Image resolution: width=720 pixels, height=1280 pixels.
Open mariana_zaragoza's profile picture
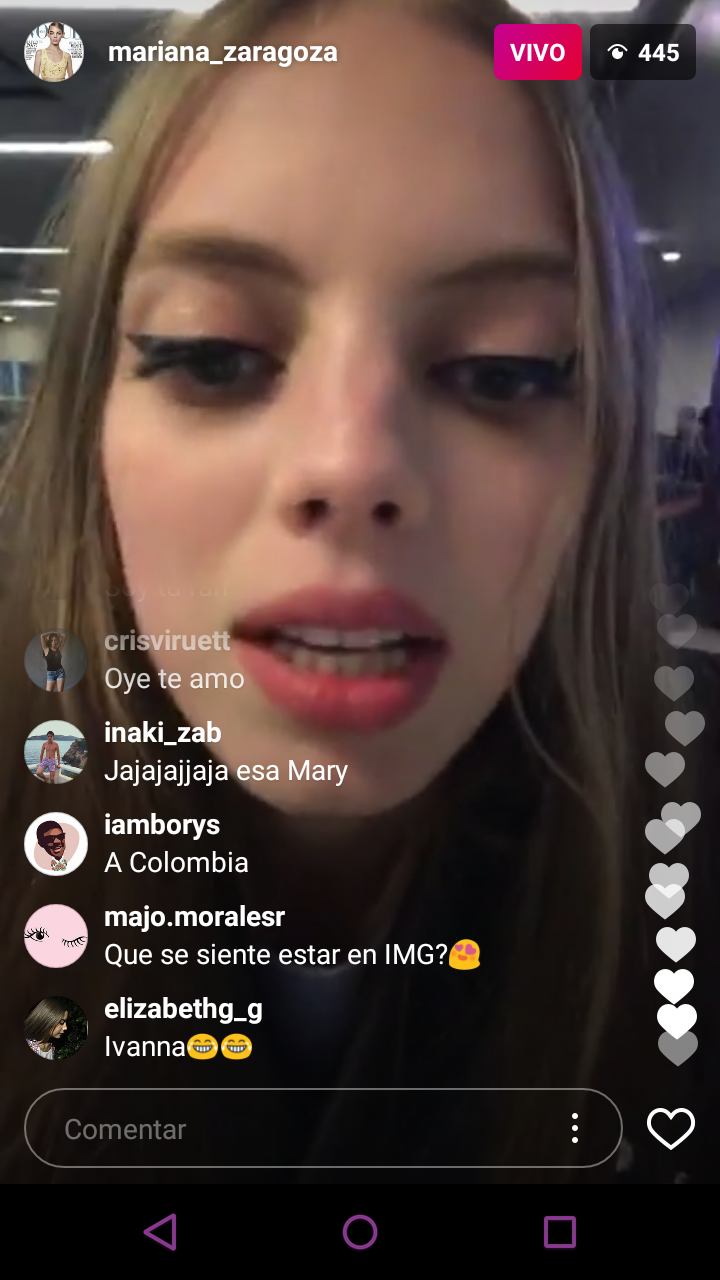tap(54, 52)
